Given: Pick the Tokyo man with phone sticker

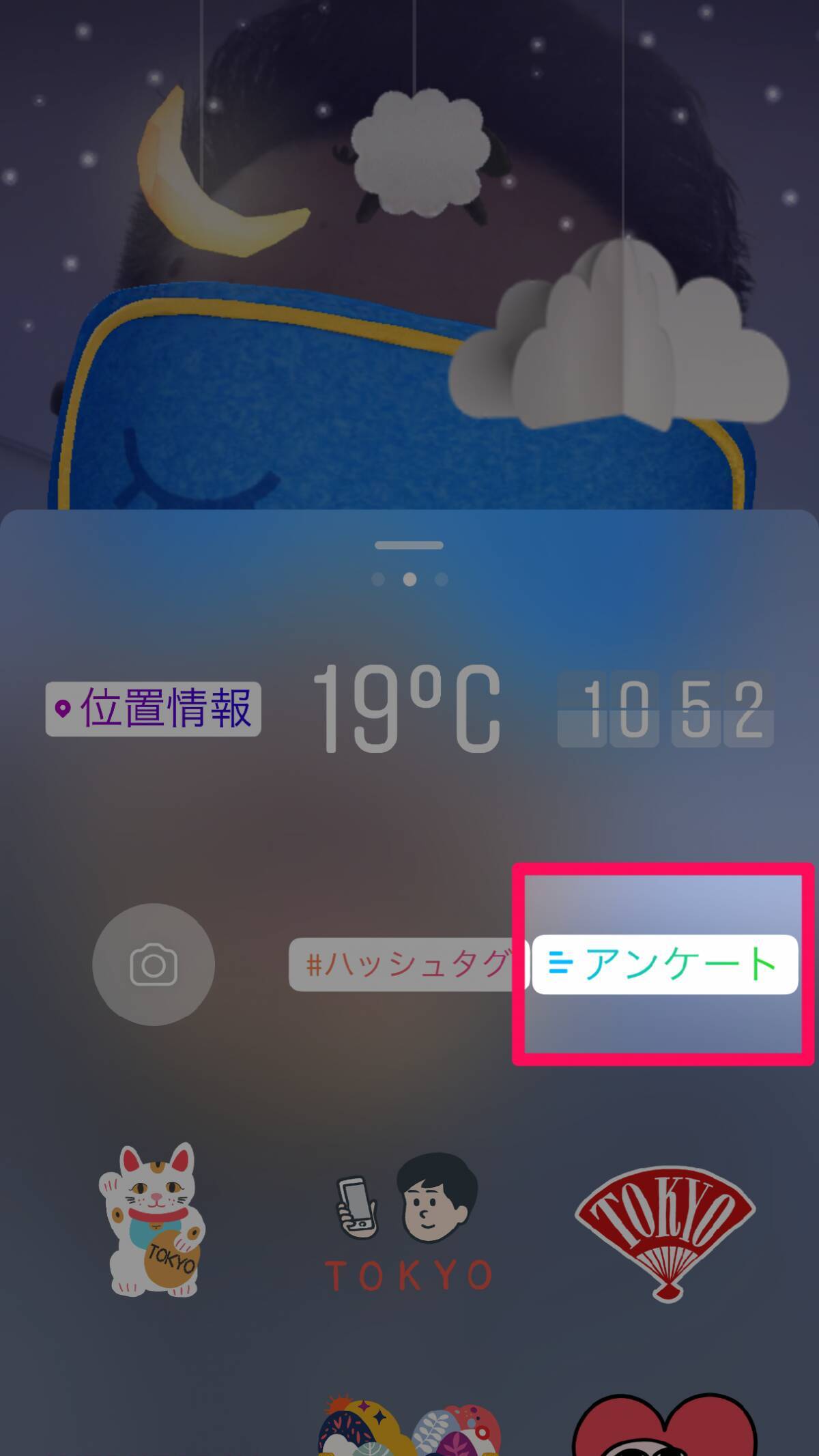Looking at the screenshot, I should [x=409, y=1222].
